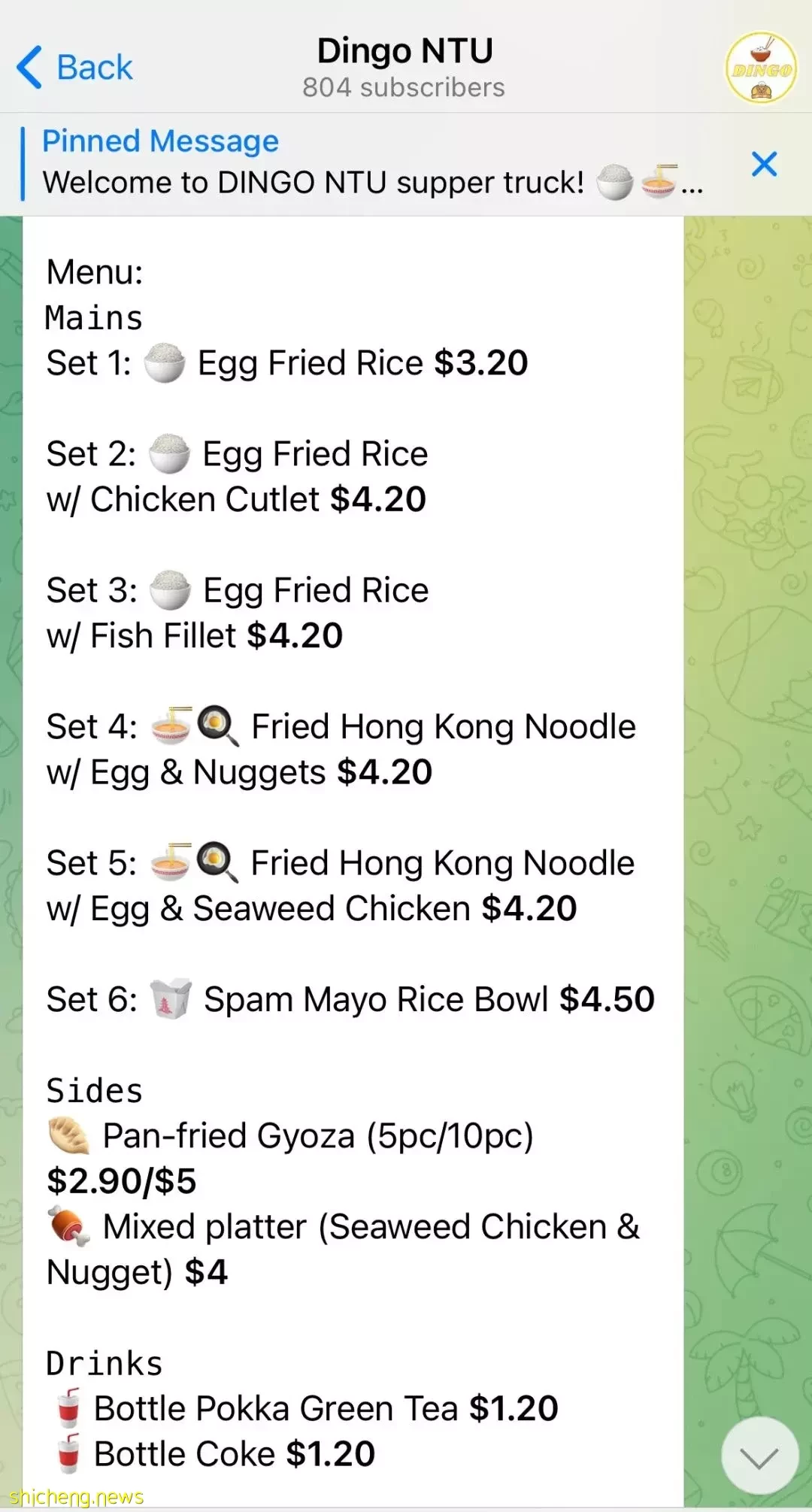Jump to the pinned welcome message
This screenshot has width=812, height=1512.
pos(372,163)
